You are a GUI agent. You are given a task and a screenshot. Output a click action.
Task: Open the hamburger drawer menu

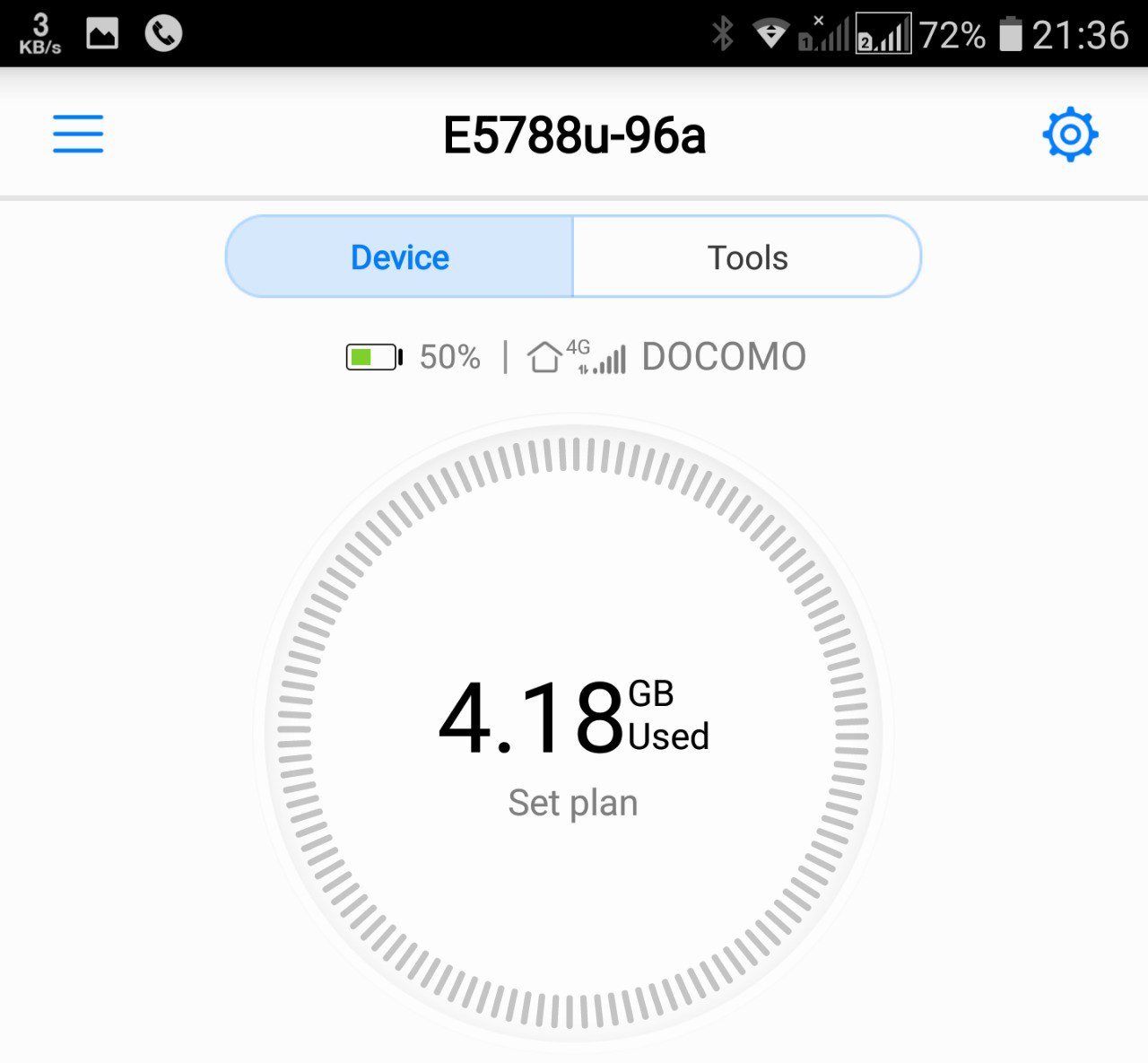[x=78, y=135]
